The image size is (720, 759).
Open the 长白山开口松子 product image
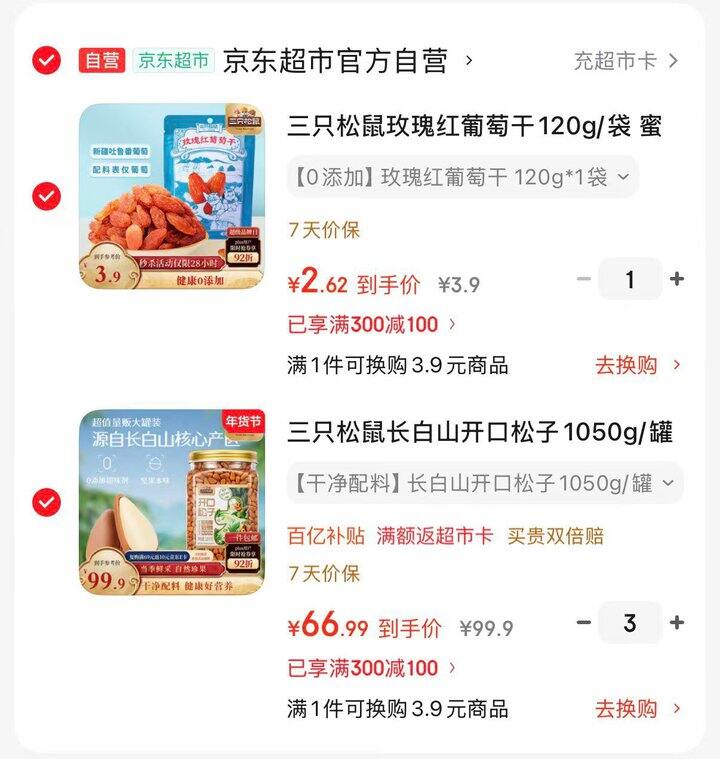[172, 502]
